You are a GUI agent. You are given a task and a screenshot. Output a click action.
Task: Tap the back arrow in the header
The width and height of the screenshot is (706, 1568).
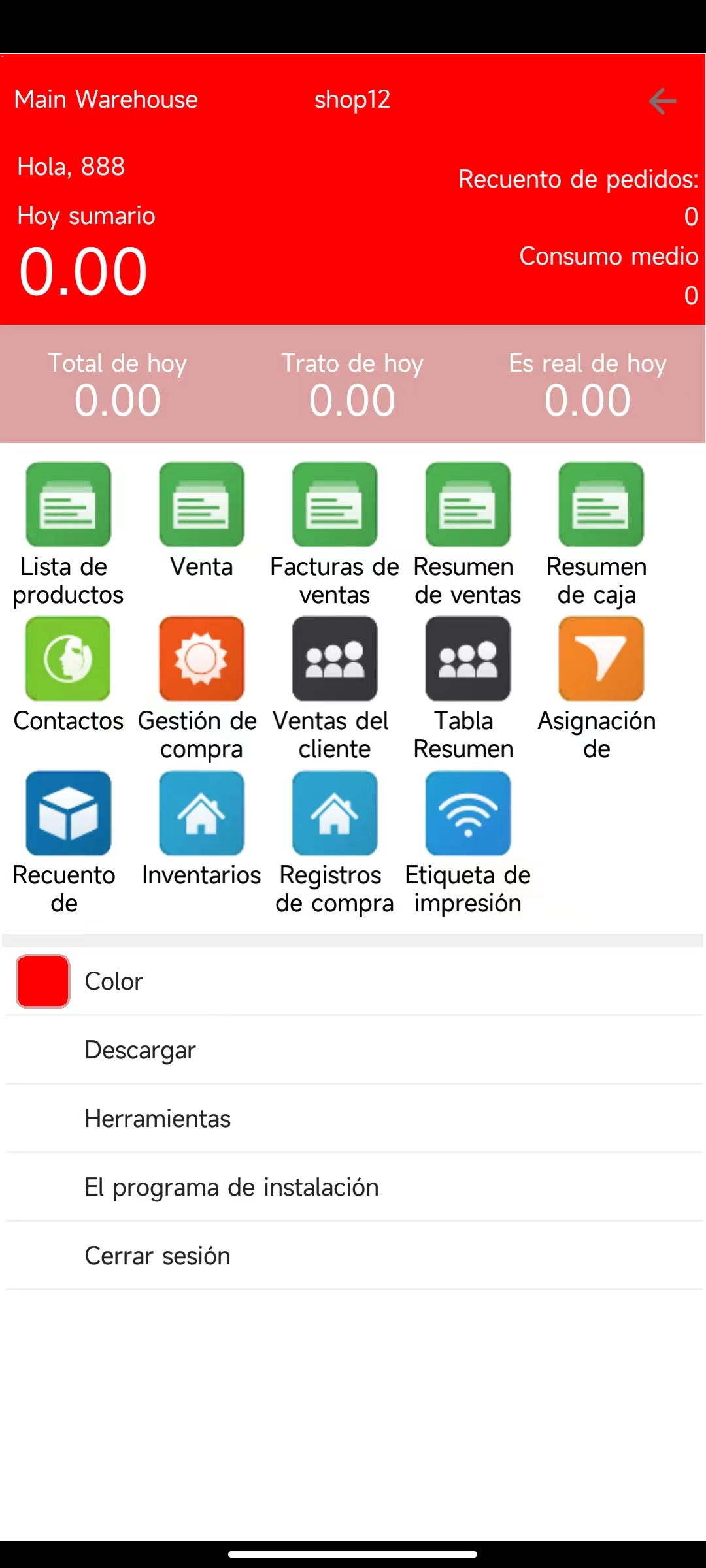(662, 101)
